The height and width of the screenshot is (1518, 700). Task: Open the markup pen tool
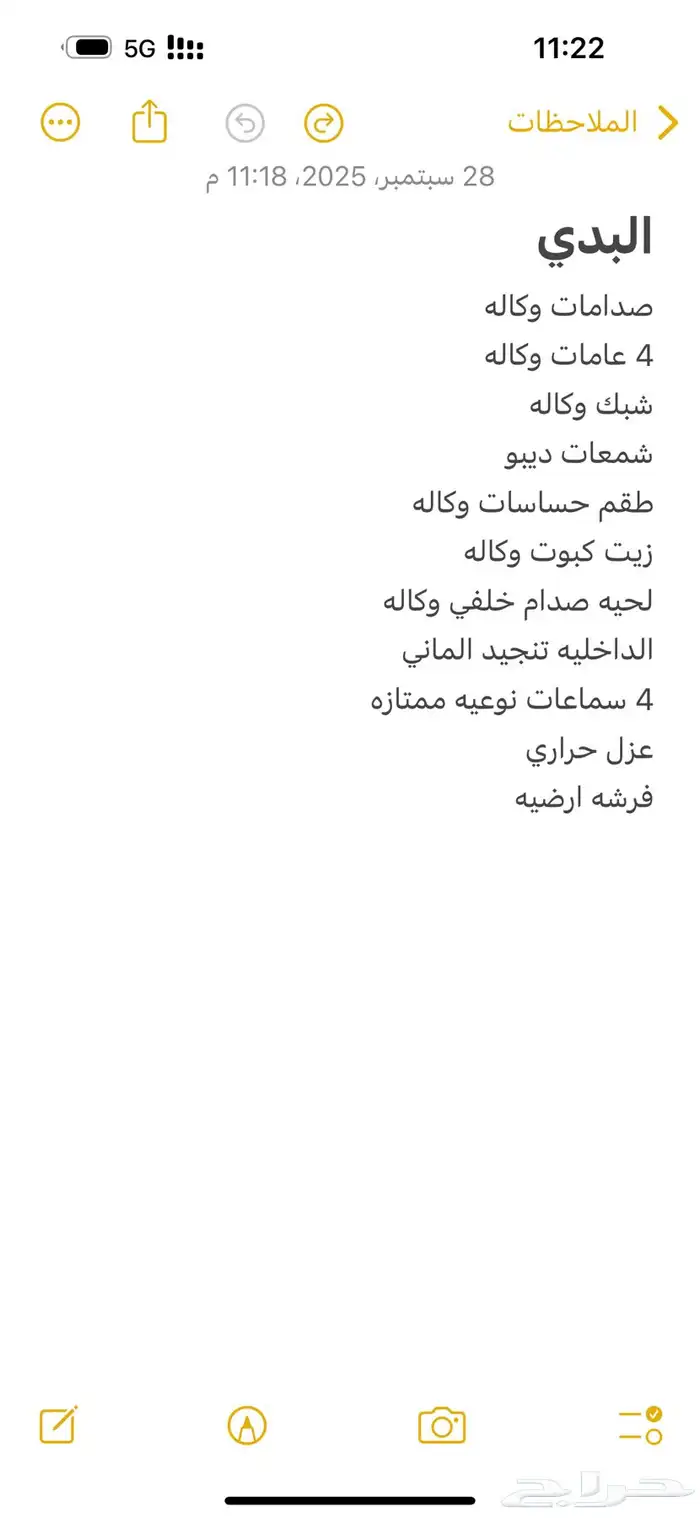[x=247, y=1424]
